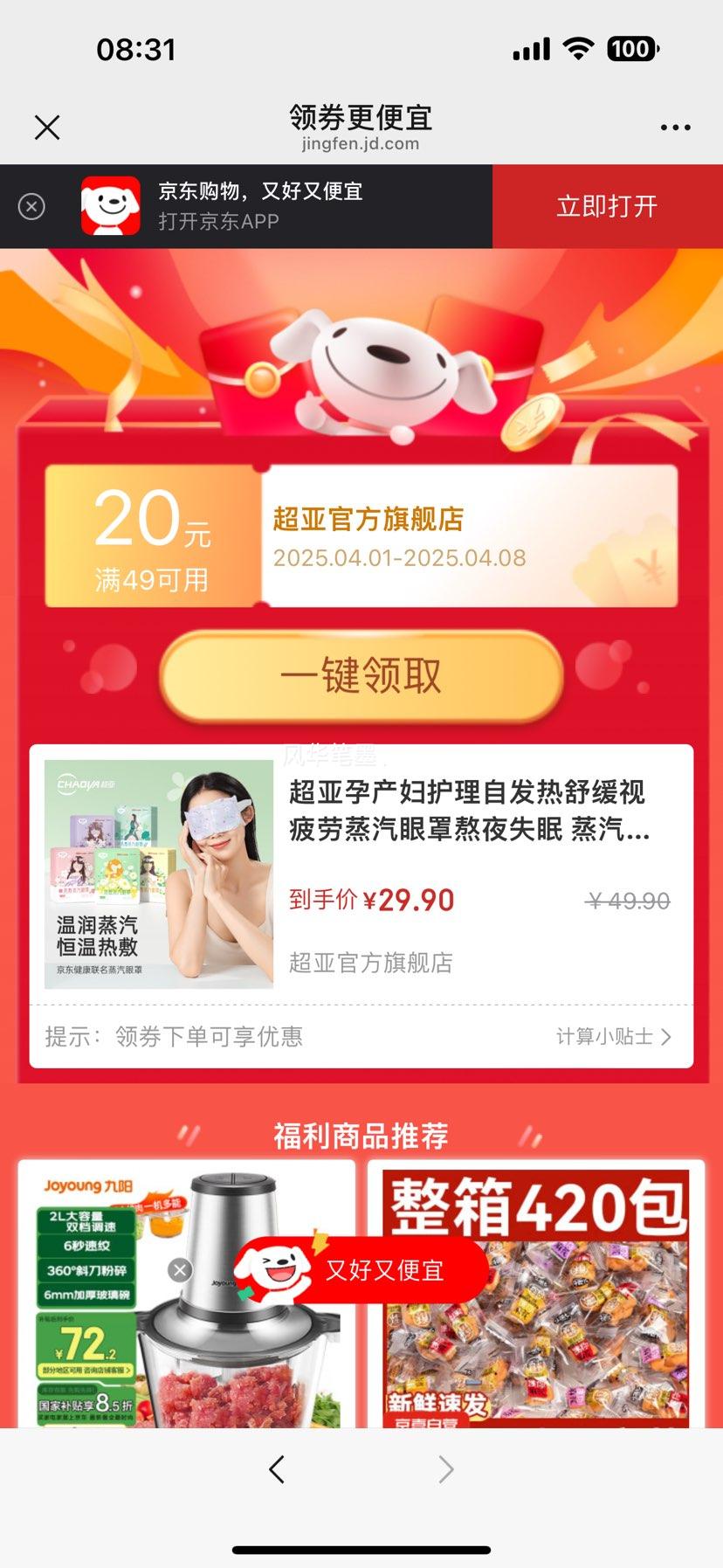Viewport: 723px width, 1568px height.
Task: Dismiss the 打开京东APP banner with the circle X
Action: pos(32,207)
